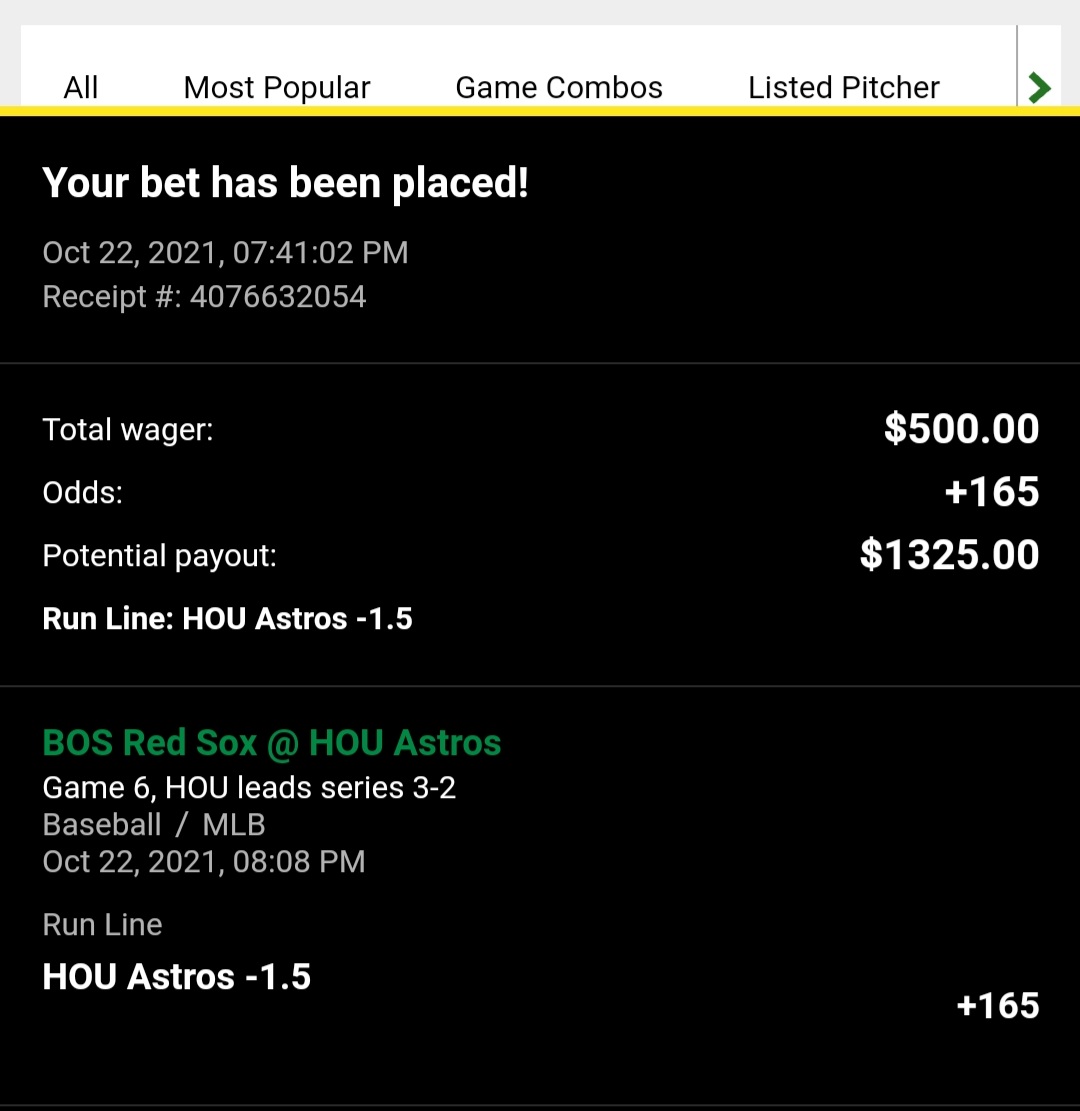Select the Most Popular tab
The width and height of the screenshot is (1080, 1111).
click(x=277, y=88)
